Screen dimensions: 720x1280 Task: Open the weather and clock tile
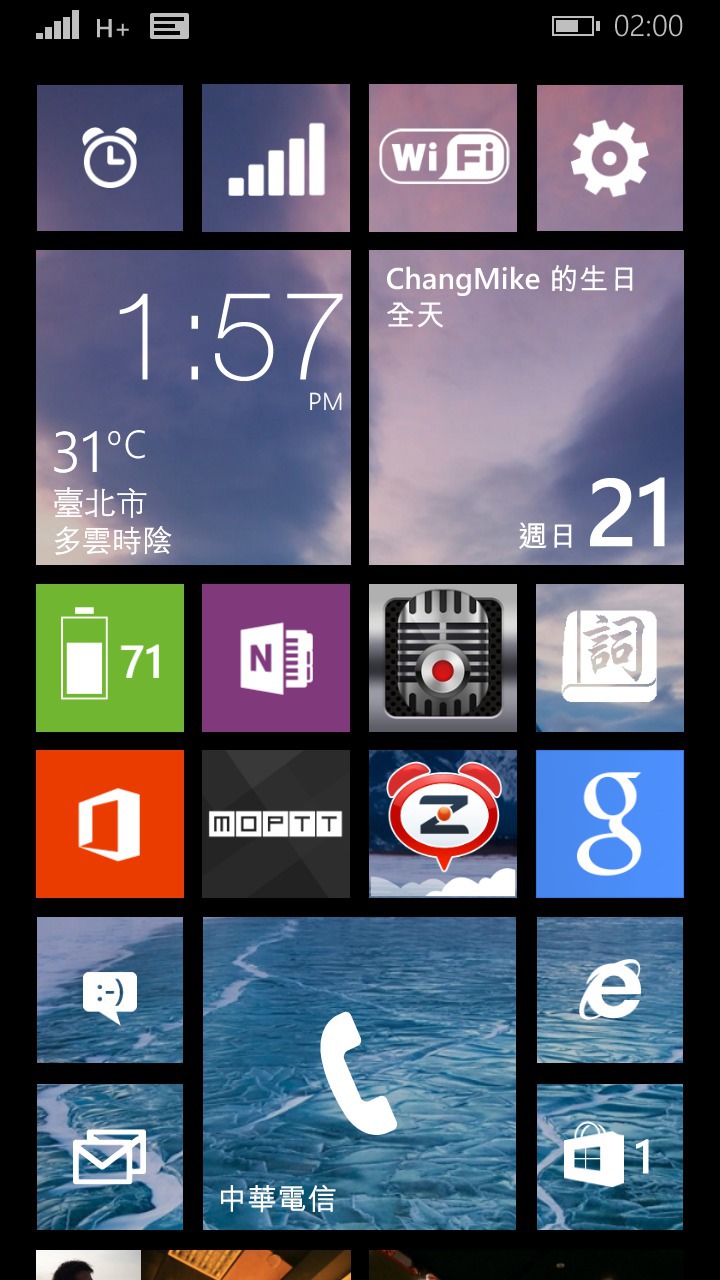click(x=193, y=408)
